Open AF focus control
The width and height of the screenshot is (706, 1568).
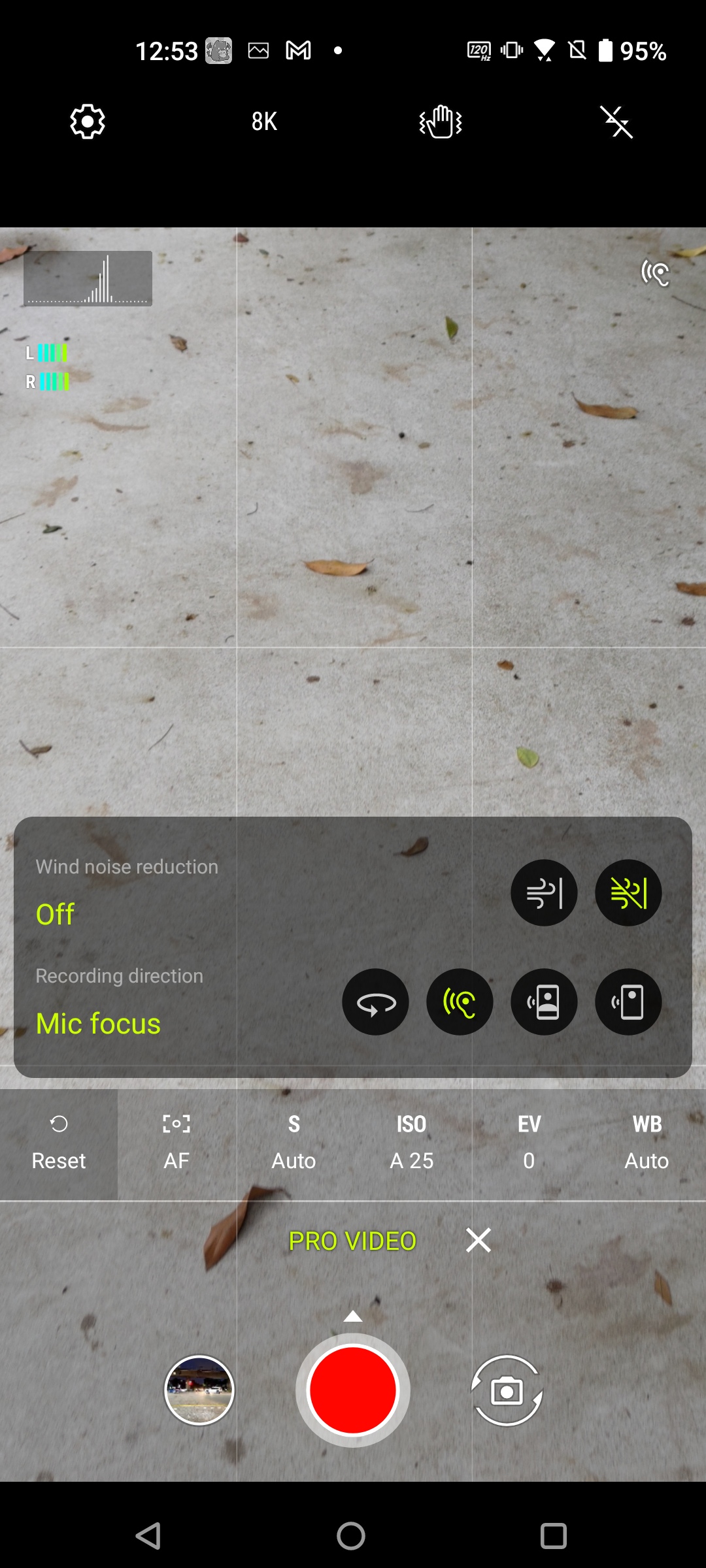tap(176, 1143)
